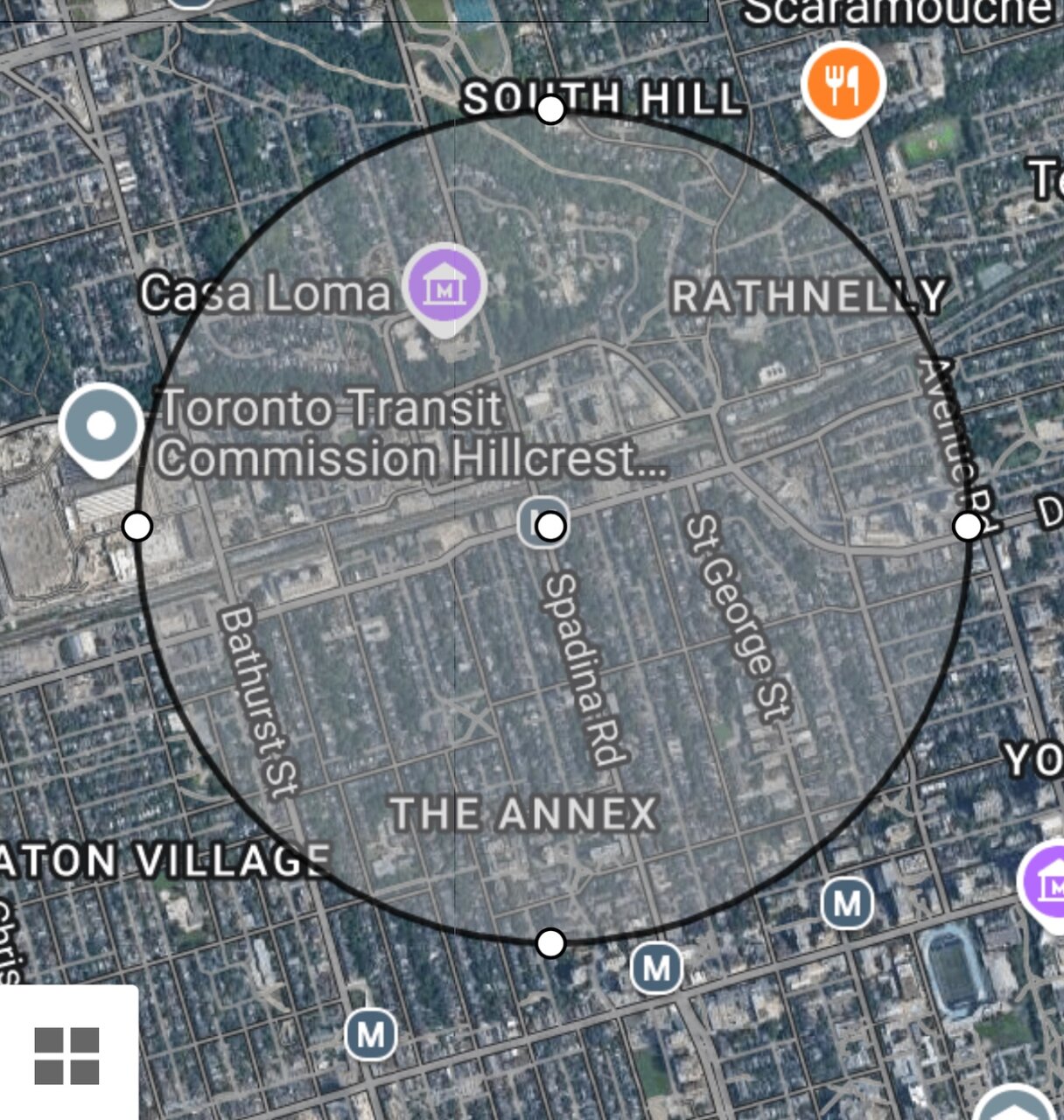Image resolution: width=1064 pixels, height=1120 pixels.
Task: Tap the circle's right handle on Avenue Rd
Action: click(967, 527)
